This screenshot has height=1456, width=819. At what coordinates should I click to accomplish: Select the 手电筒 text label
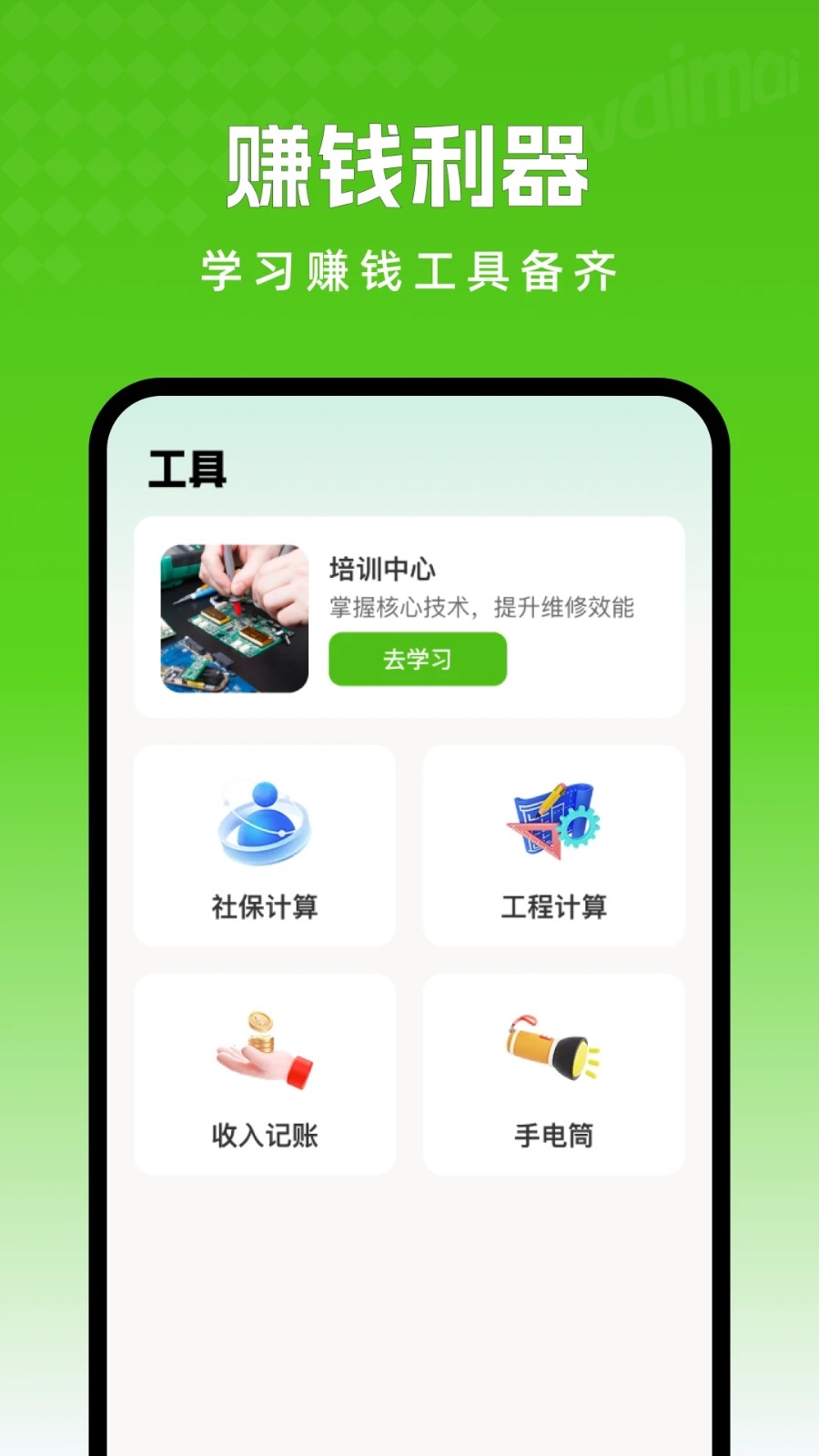pos(552,1135)
